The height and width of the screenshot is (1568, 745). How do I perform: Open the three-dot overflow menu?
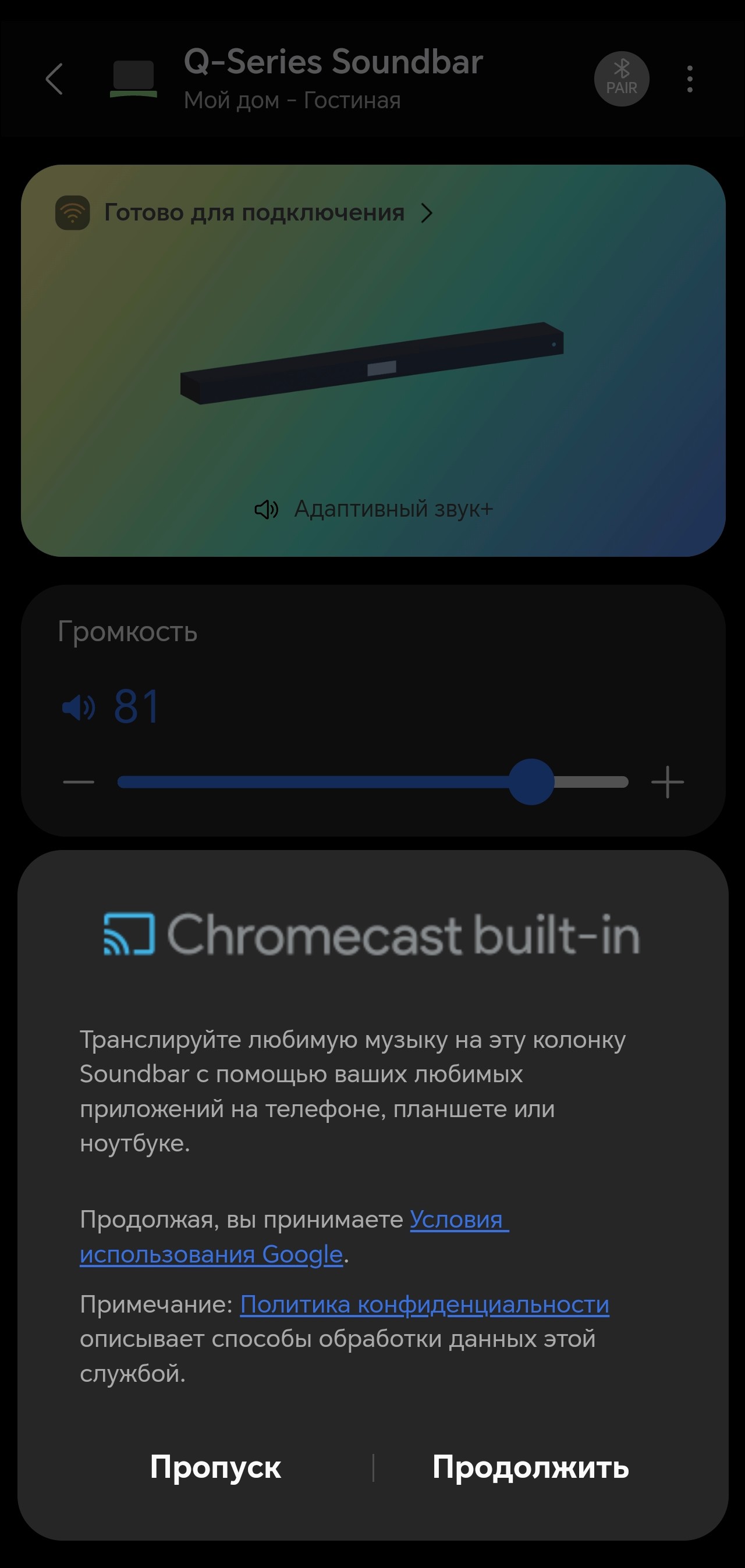click(x=690, y=79)
